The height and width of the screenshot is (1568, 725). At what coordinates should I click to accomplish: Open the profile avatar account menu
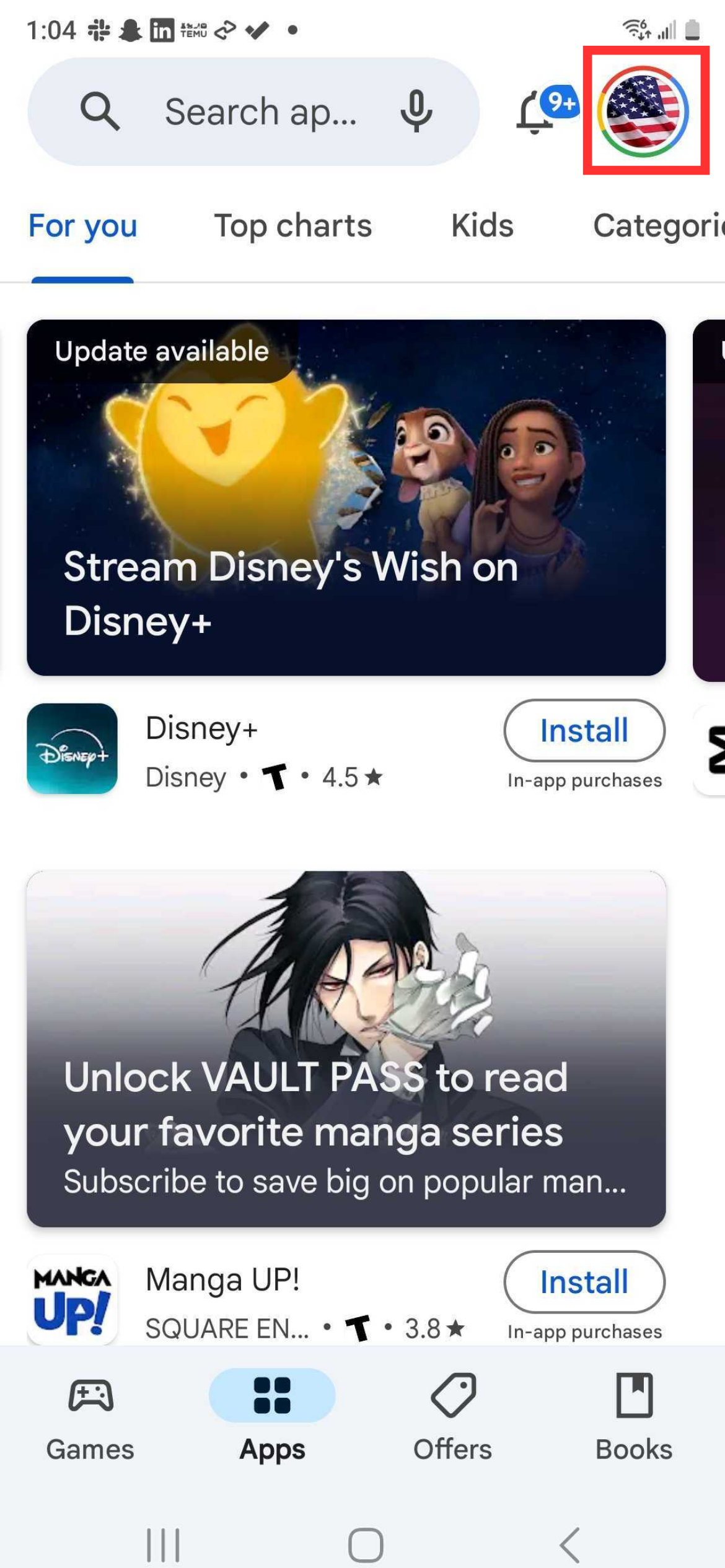[x=643, y=111]
